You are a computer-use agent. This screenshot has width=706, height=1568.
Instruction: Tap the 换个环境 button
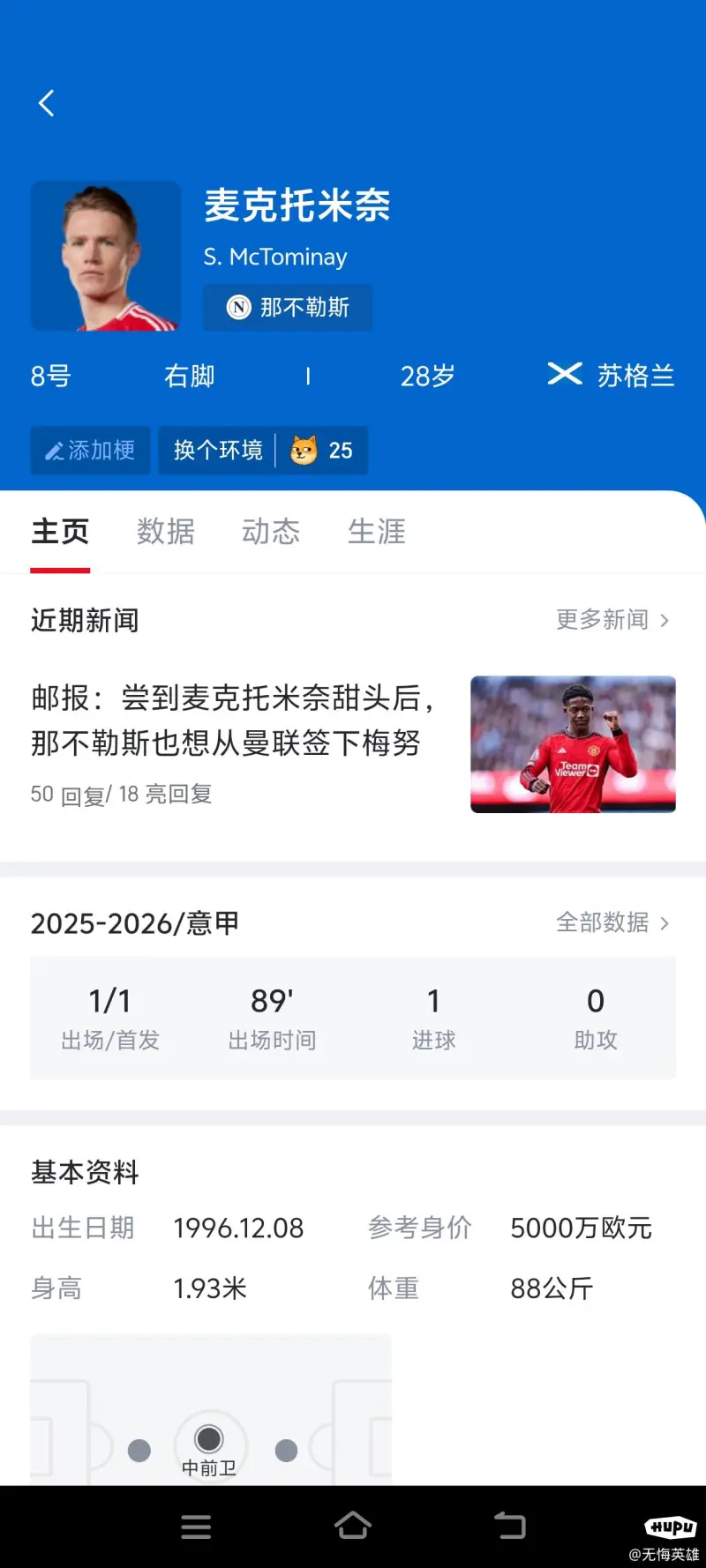click(218, 451)
